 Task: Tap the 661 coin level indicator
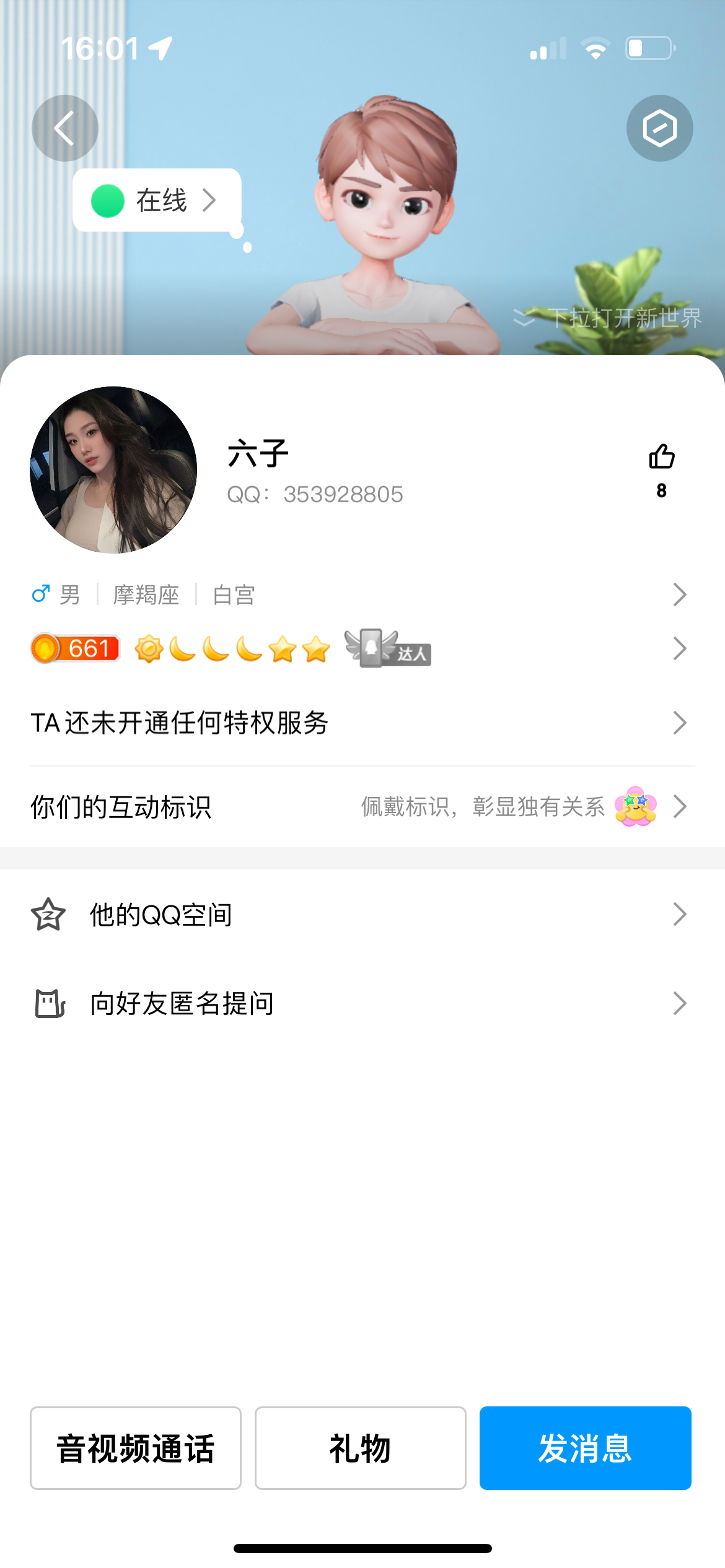click(74, 648)
